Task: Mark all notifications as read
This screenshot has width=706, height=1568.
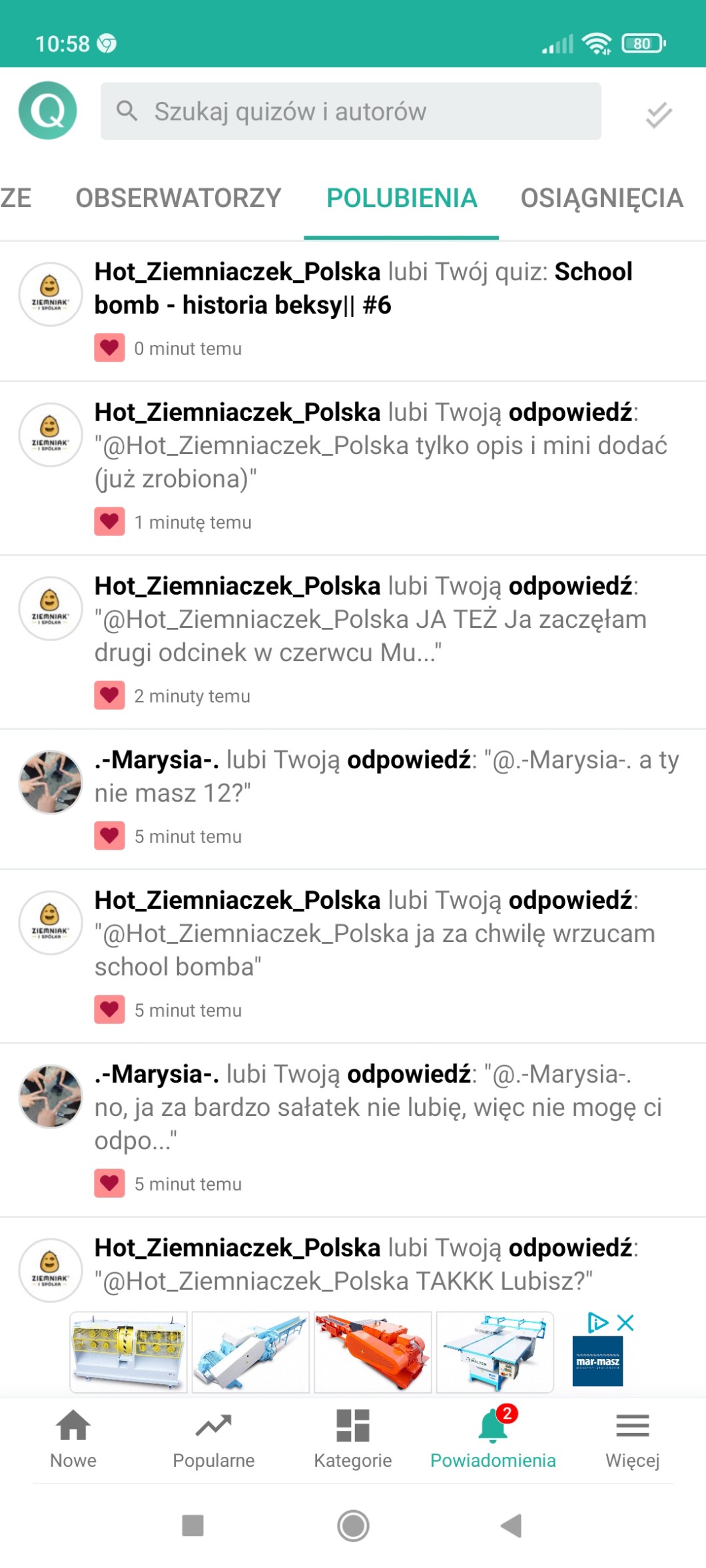Action: [x=658, y=115]
